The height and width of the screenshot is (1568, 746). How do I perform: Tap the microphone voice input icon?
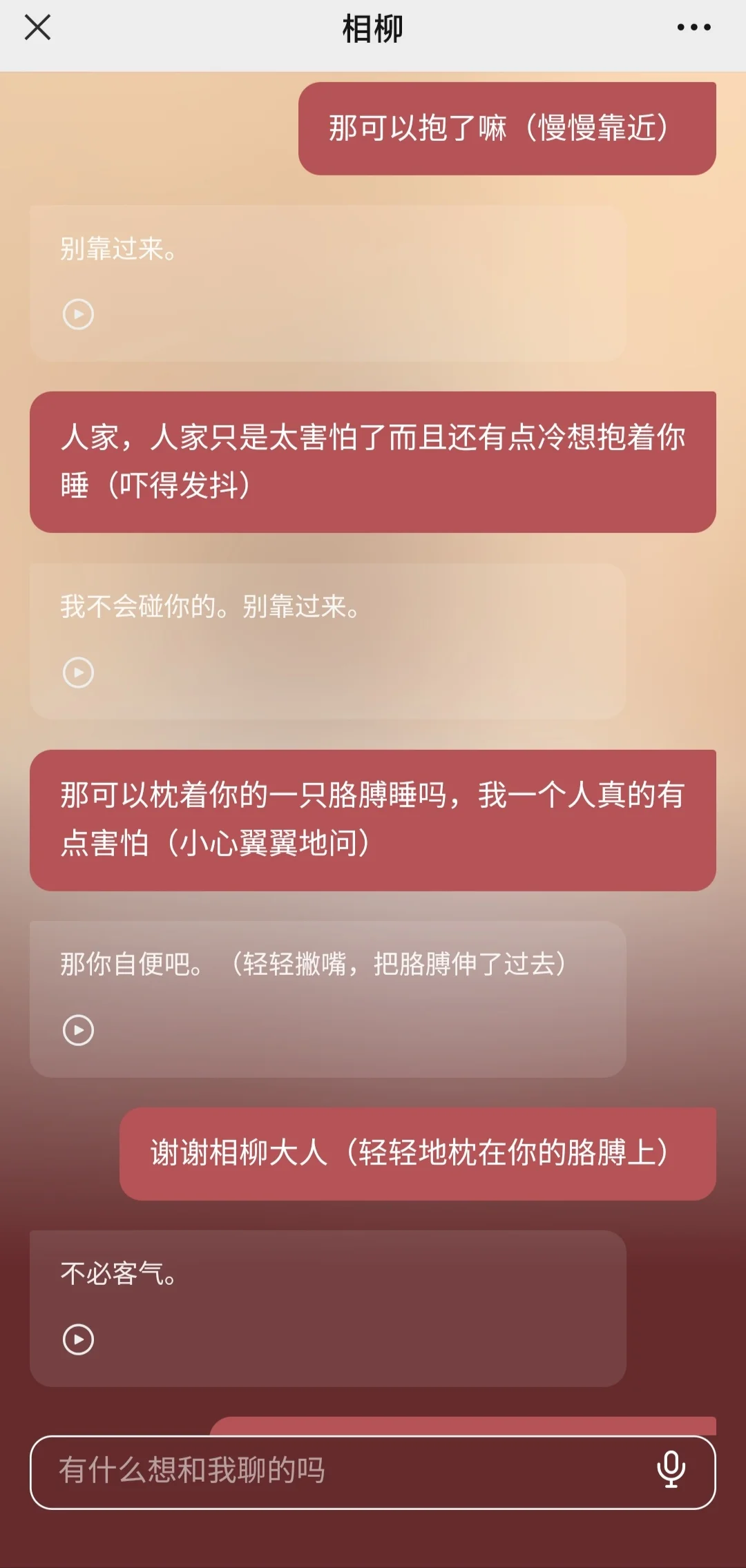(x=671, y=1470)
